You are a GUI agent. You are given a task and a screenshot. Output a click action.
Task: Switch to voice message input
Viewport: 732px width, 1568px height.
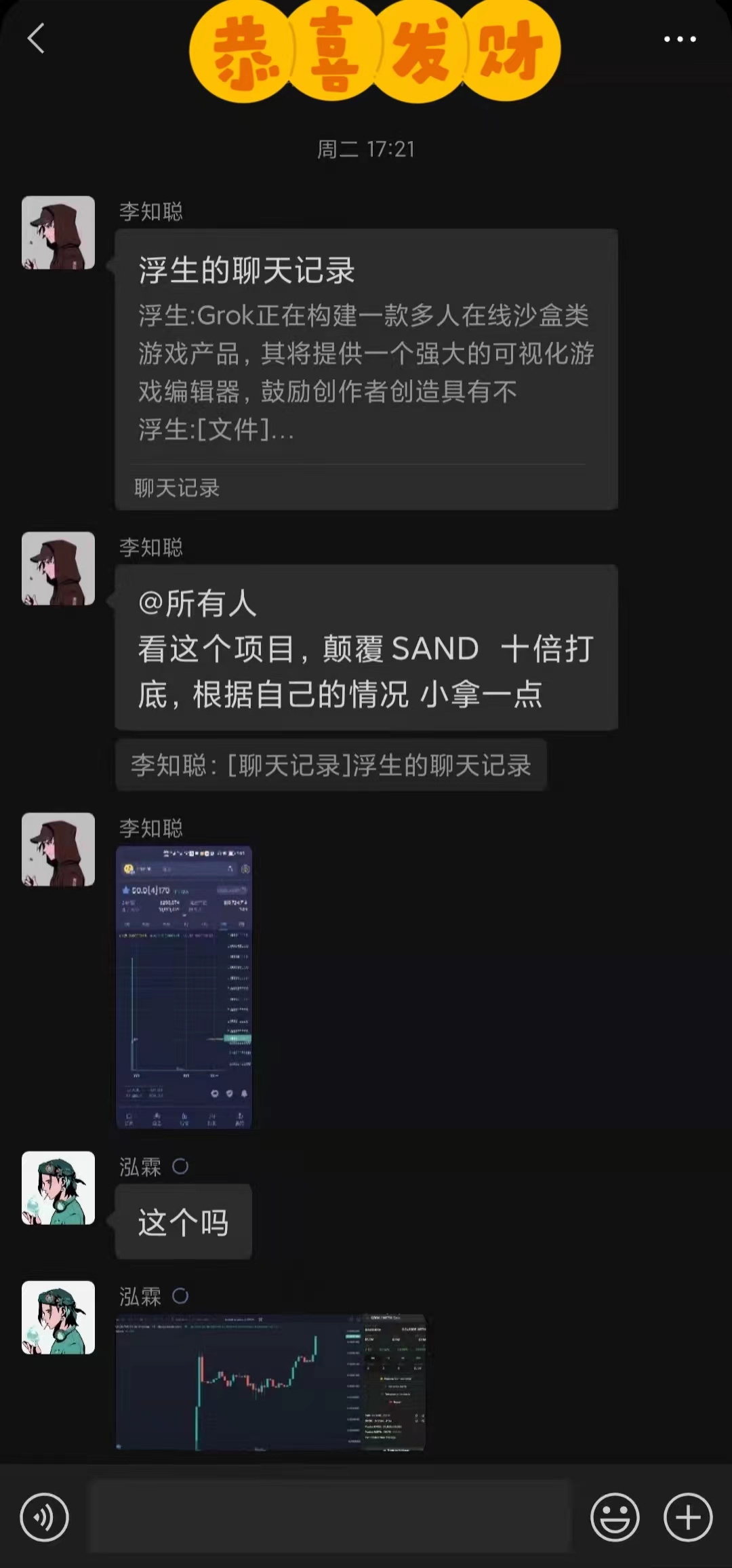45,1517
